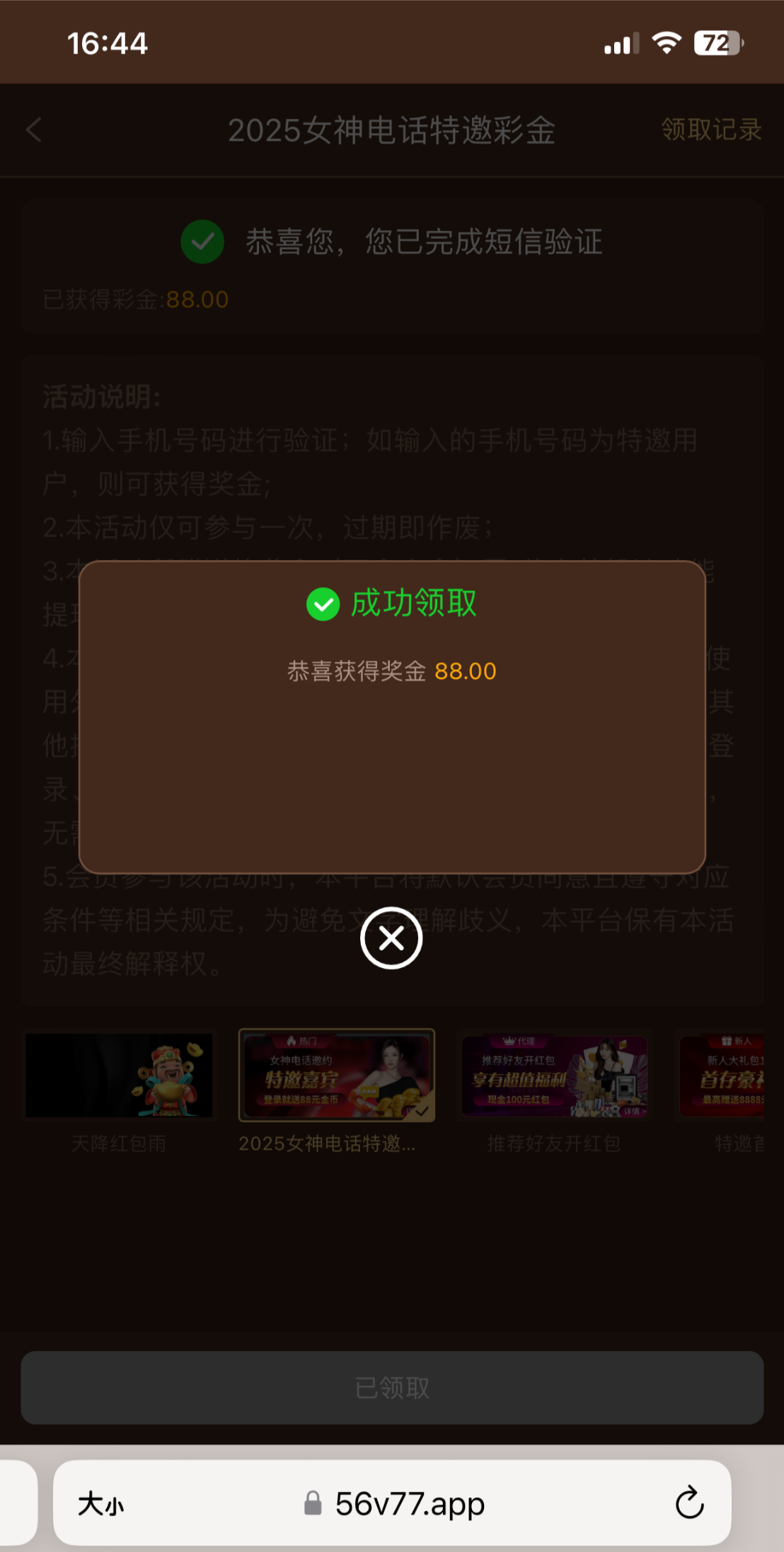Tap the 已领取 button
Image resolution: width=784 pixels, height=1552 pixels.
392,1388
